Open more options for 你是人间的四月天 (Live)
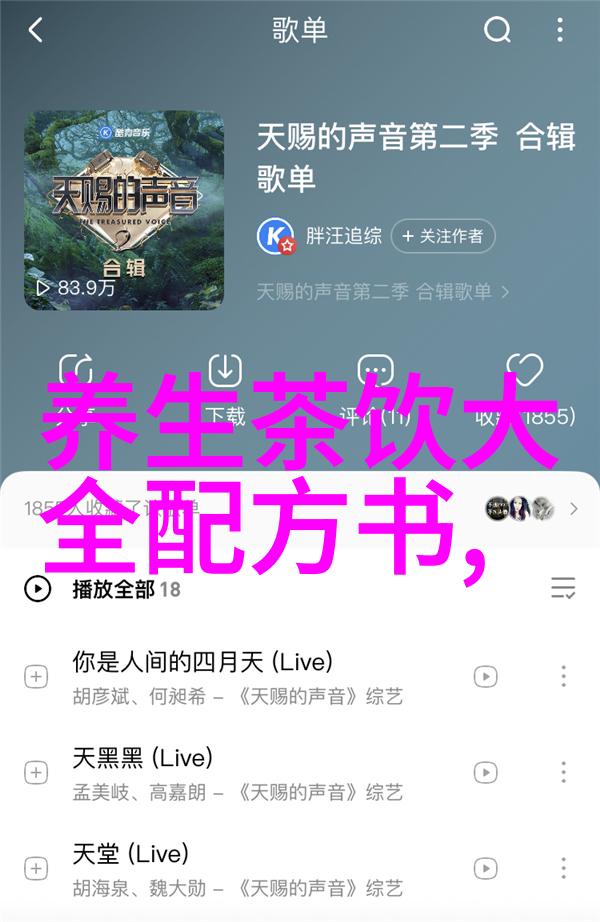This screenshot has width=600, height=922. (x=564, y=677)
